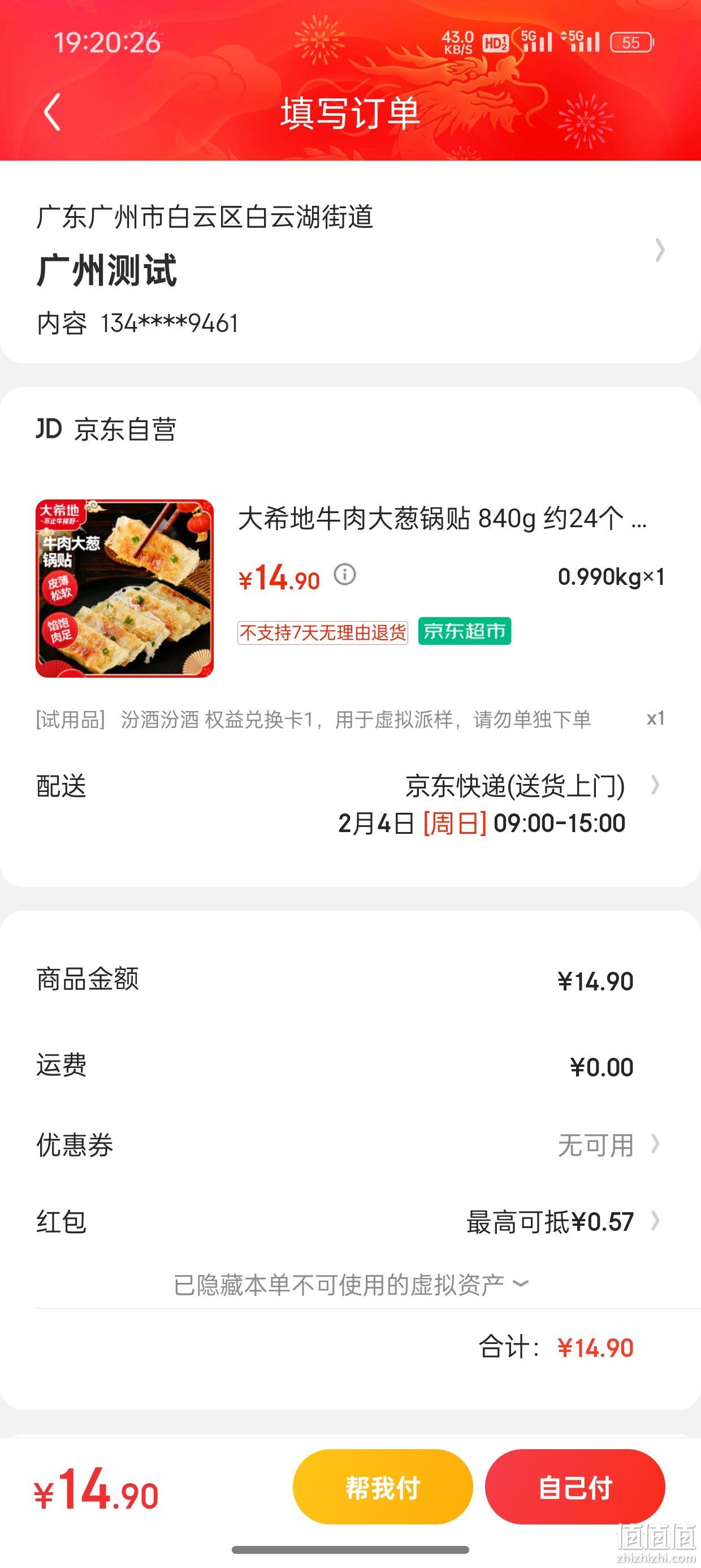Screen dimensions: 701x1568
Task: Pay yourself with the 自己付 button
Action: [575, 1487]
